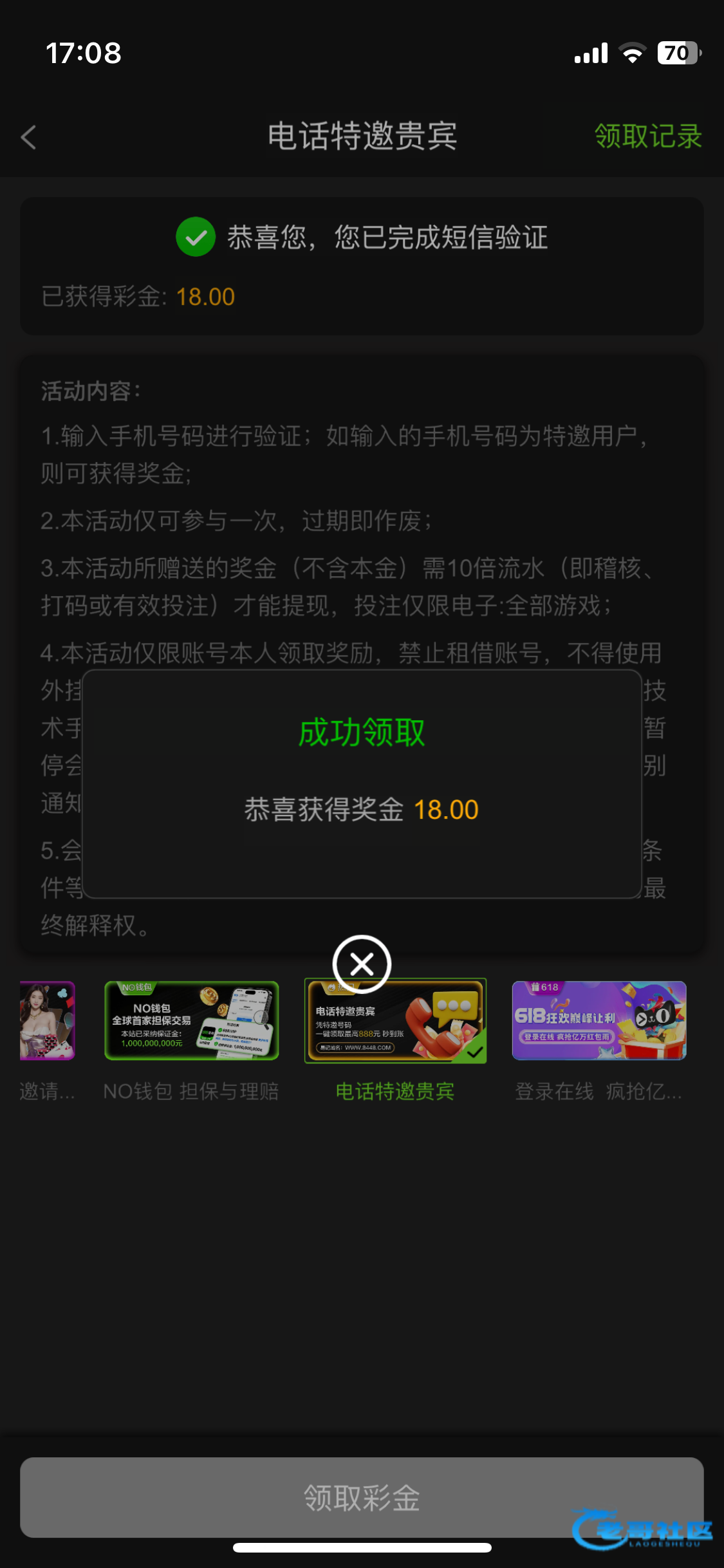Close the 成功领取 reward popup
The height and width of the screenshot is (1568, 724).
pos(362,964)
